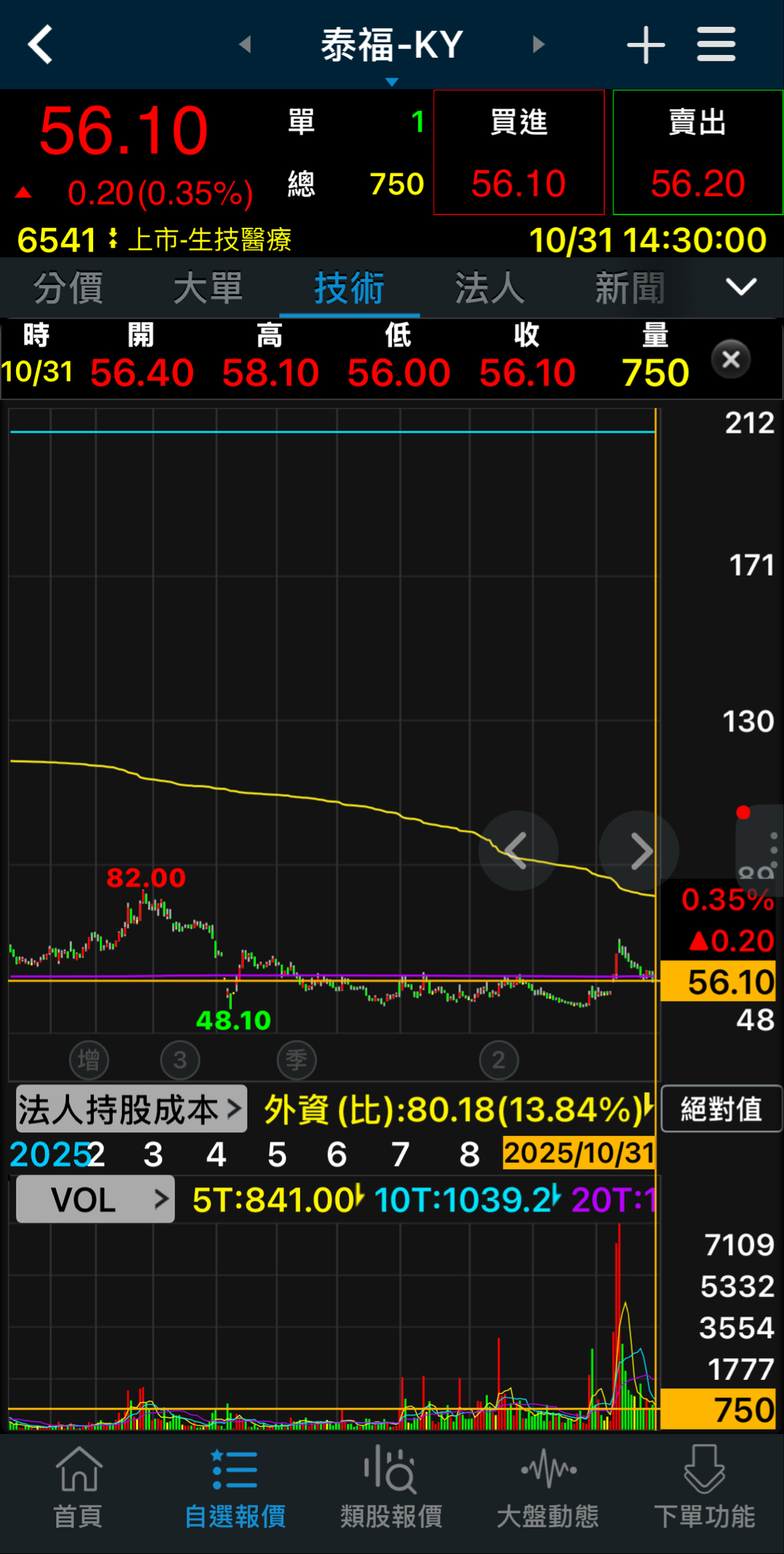Open the hamburger menu
The height and width of the screenshot is (1554, 784).
[716, 45]
